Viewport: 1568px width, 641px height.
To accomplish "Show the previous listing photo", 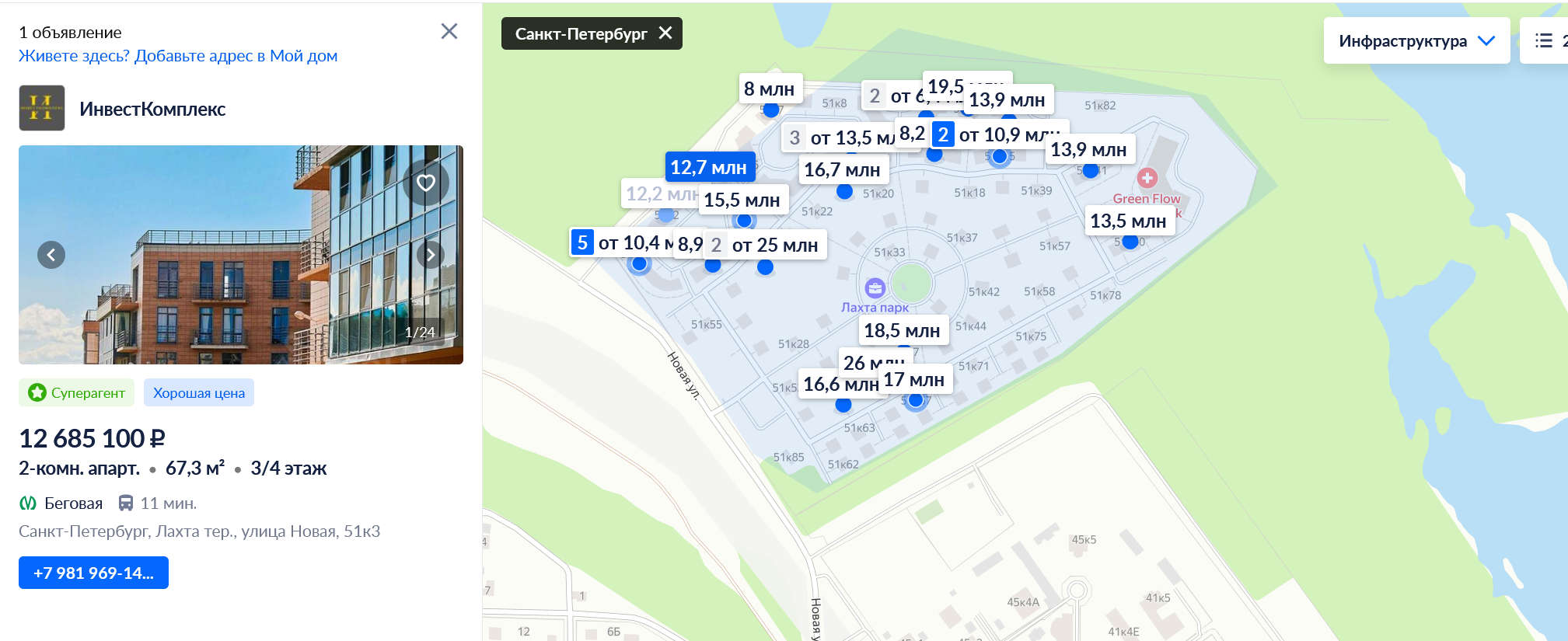I will coord(51,255).
